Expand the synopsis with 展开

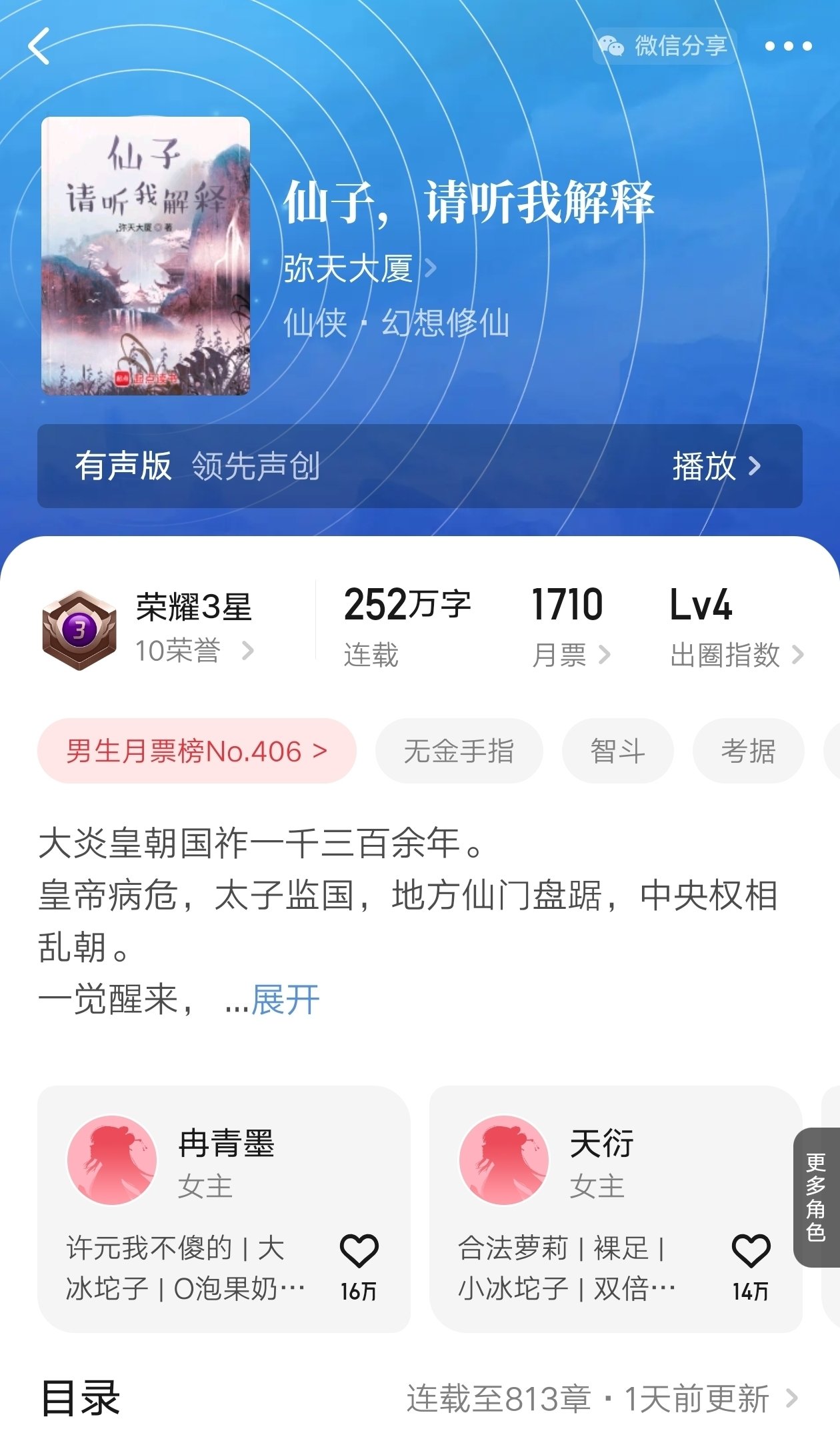pyautogui.click(x=285, y=1000)
